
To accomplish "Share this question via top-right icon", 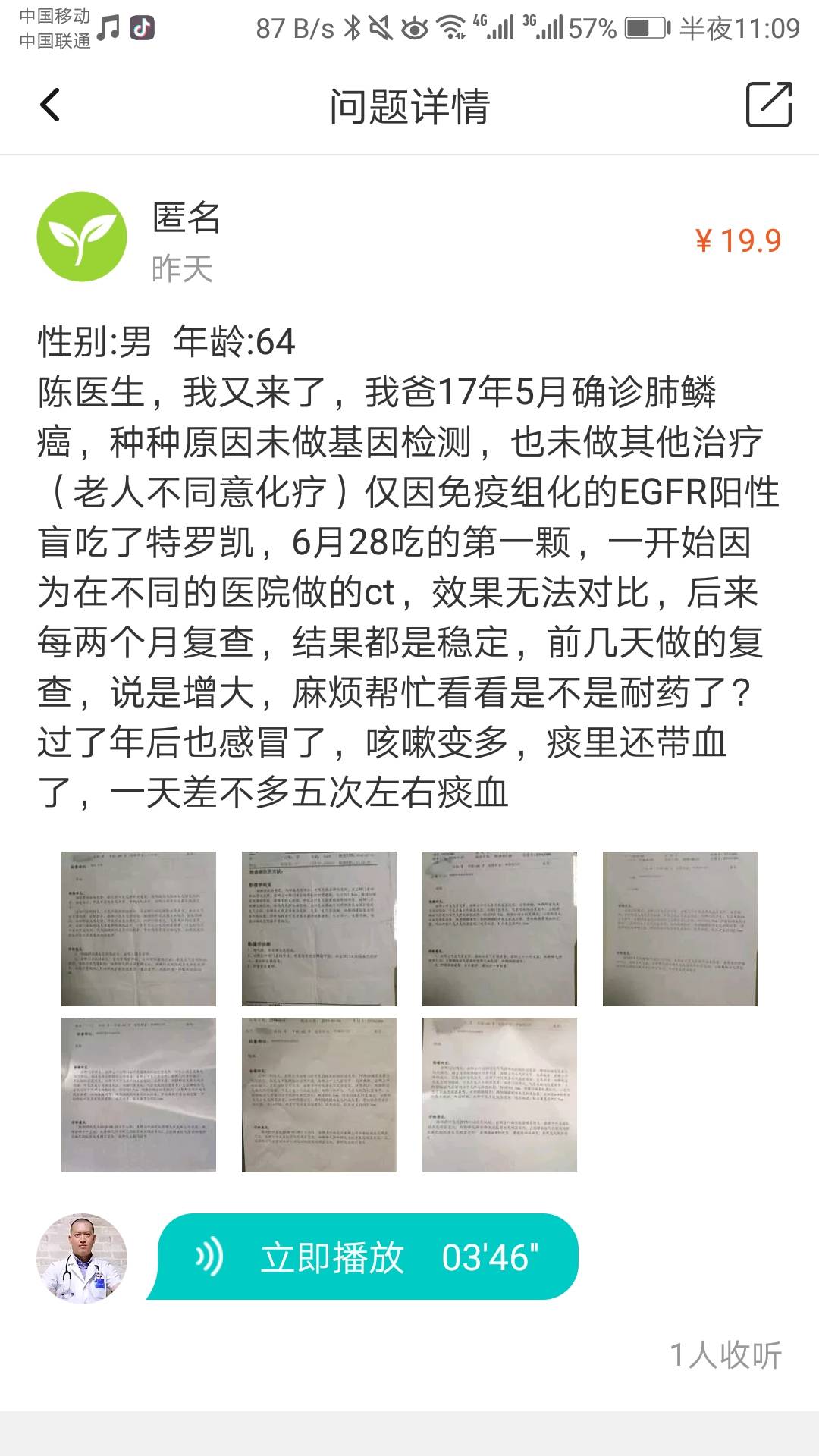I will pos(768,105).
